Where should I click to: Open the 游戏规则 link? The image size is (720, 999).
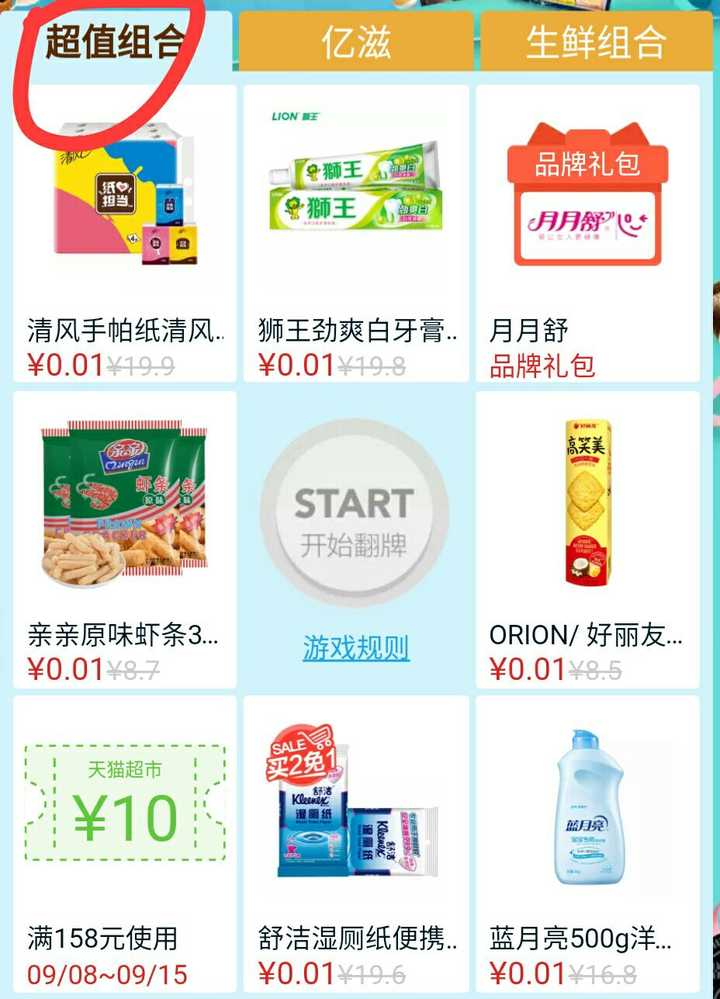tap(356, 648)
